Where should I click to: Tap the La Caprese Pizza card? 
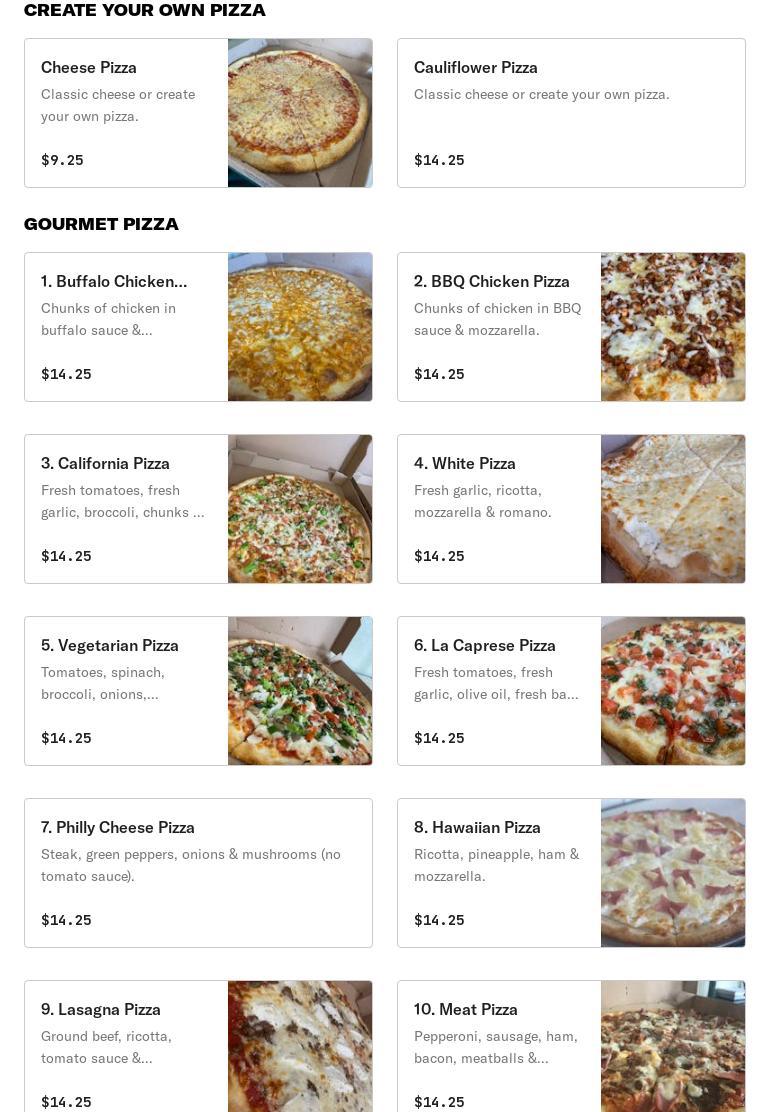571,691
